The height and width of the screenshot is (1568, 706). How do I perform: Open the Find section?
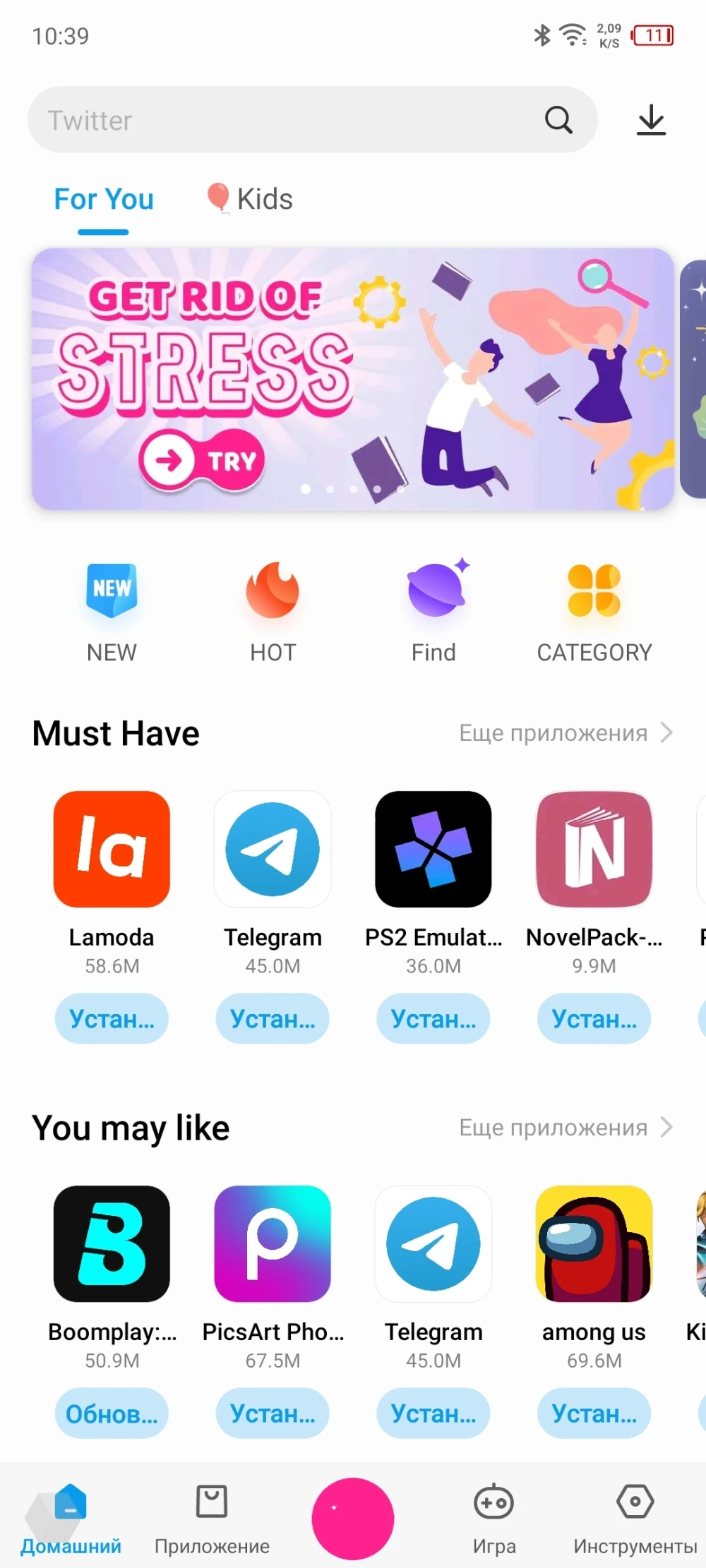(x=433, y=612)
